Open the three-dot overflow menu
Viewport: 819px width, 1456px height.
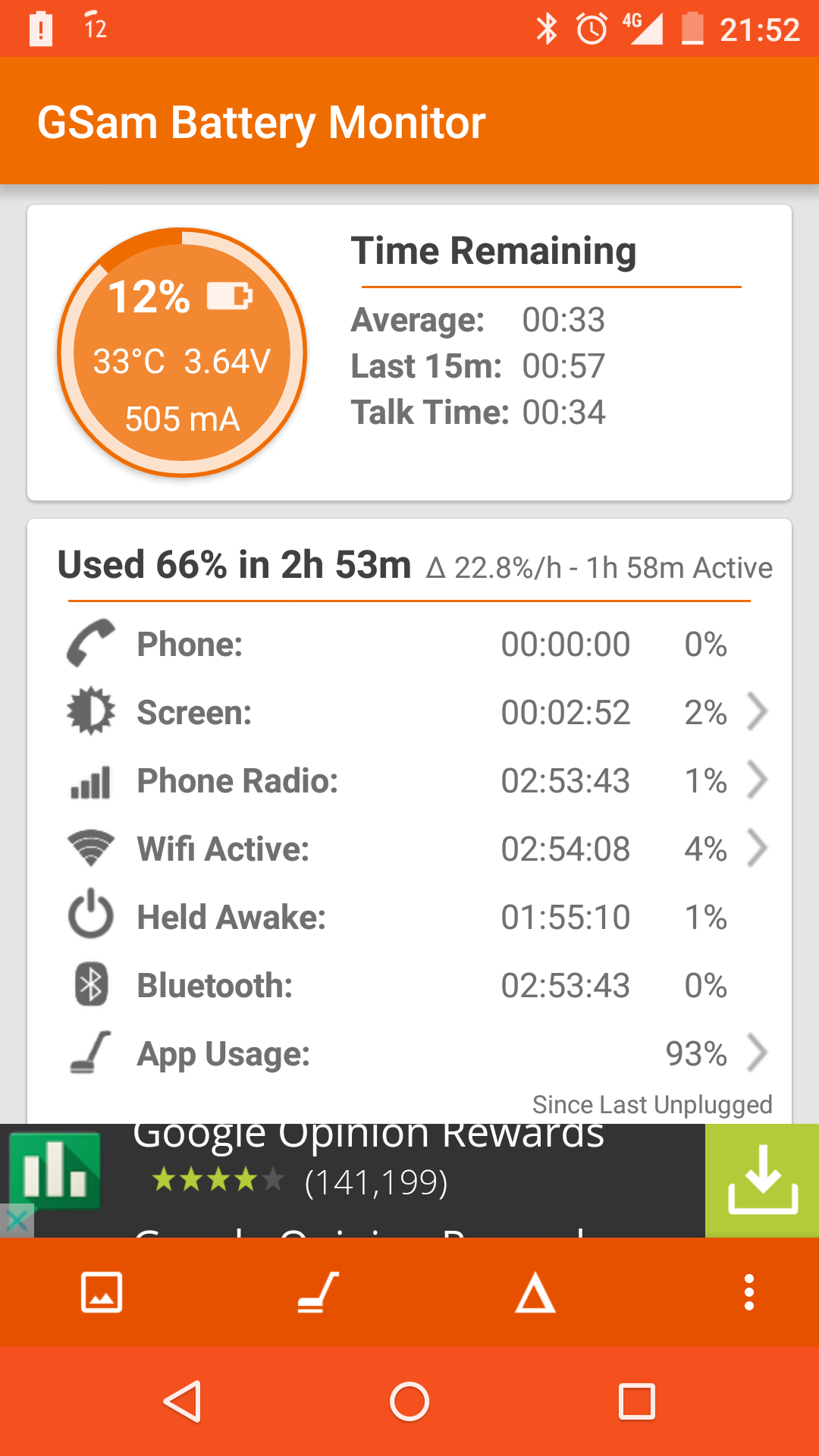point(749,1292)
